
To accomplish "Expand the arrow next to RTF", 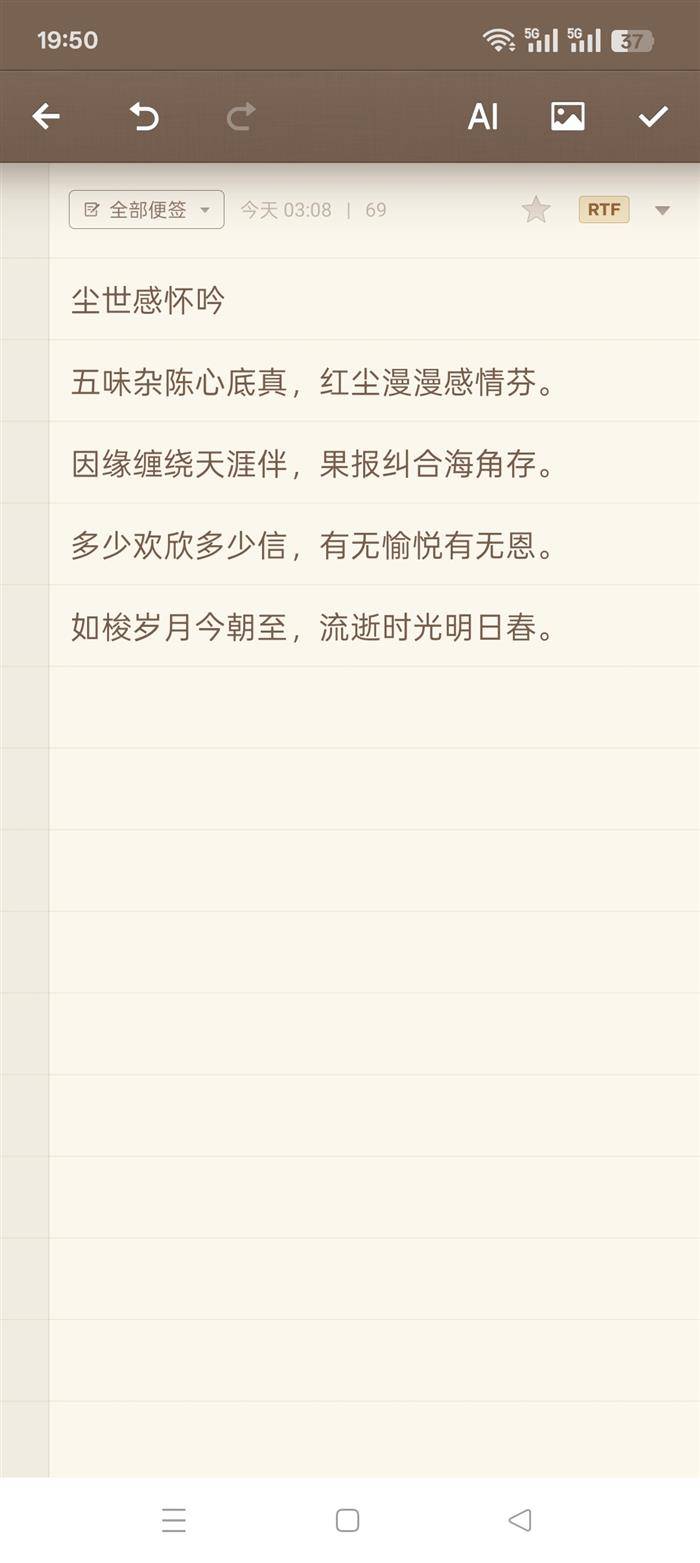I will tap(662, 210).
